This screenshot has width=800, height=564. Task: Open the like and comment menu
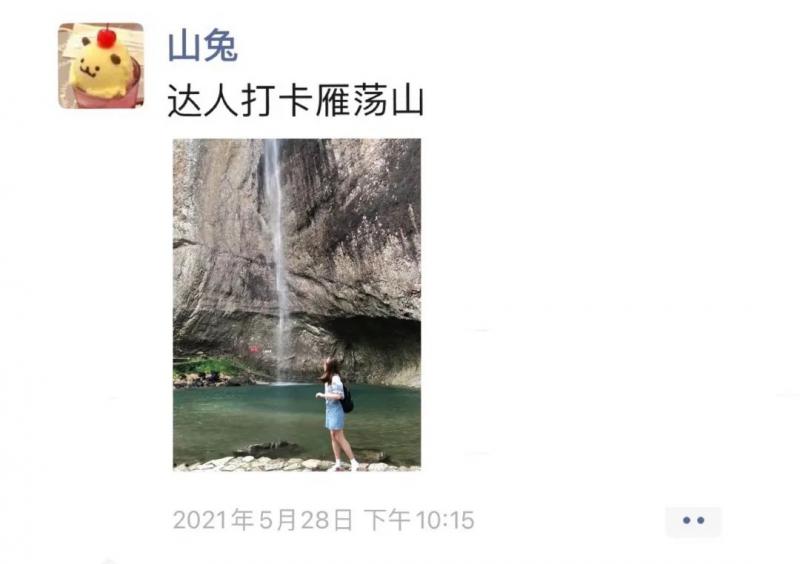click(693, 521)
